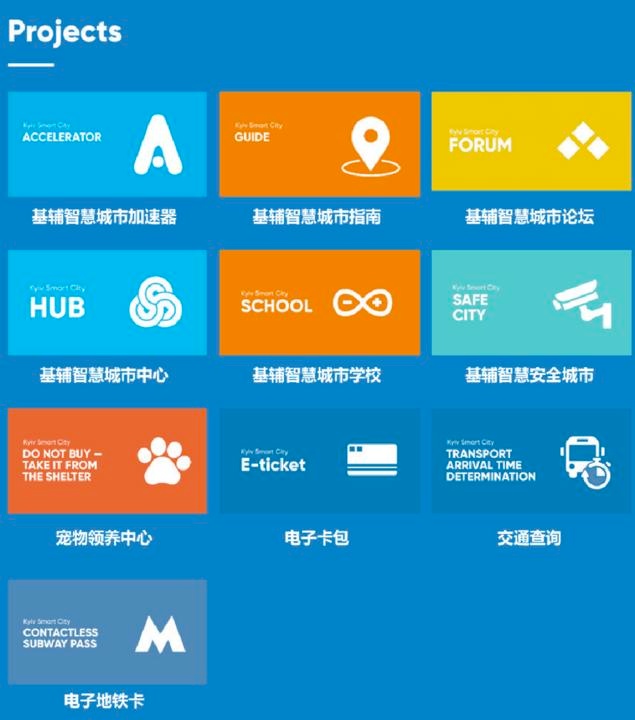The height and width of the screenshot is (720, 635).
Task: View the Kyiv Smart City School tile
Action: [x=319, y=302]
